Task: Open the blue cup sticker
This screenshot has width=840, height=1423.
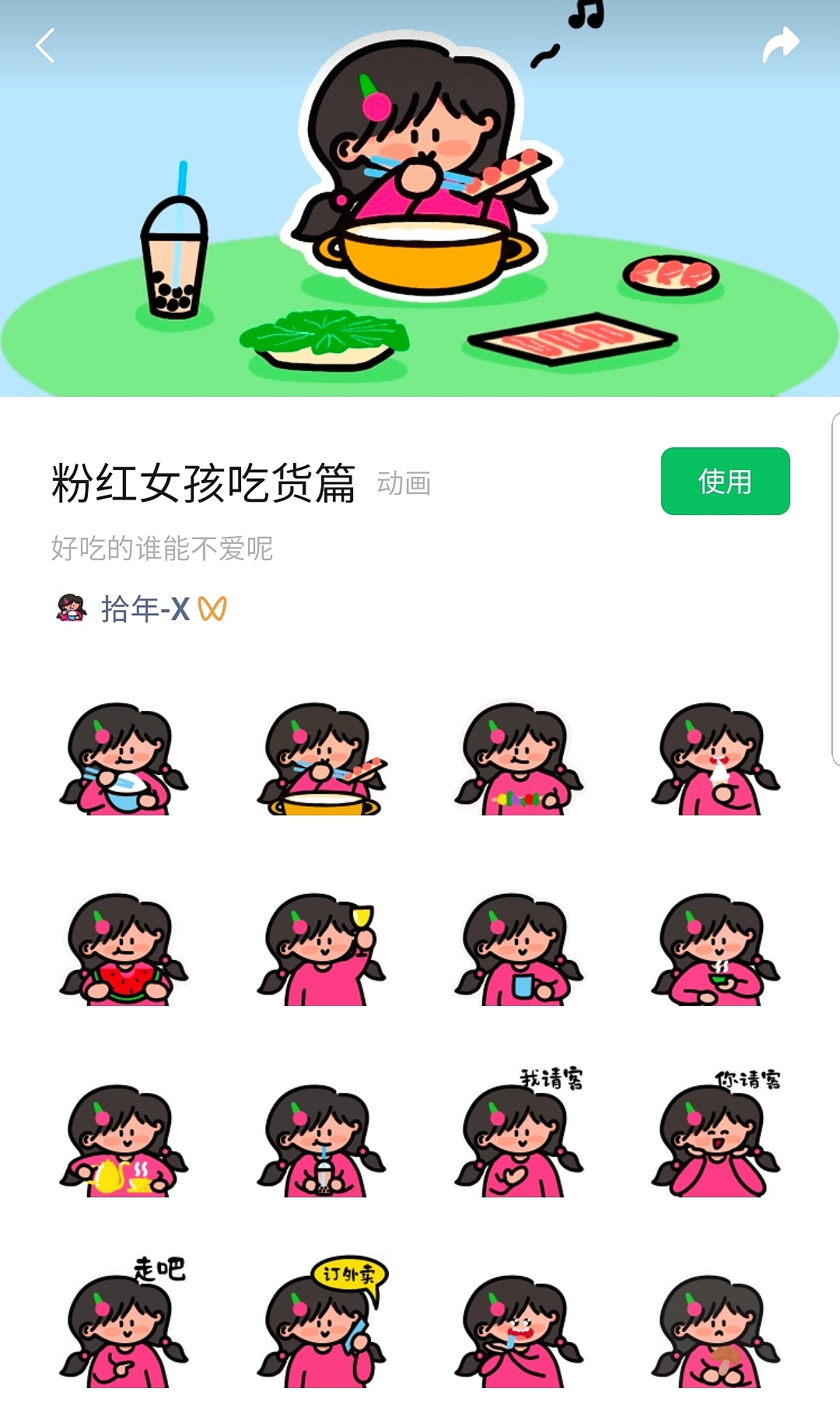Action: coord(519,950)
